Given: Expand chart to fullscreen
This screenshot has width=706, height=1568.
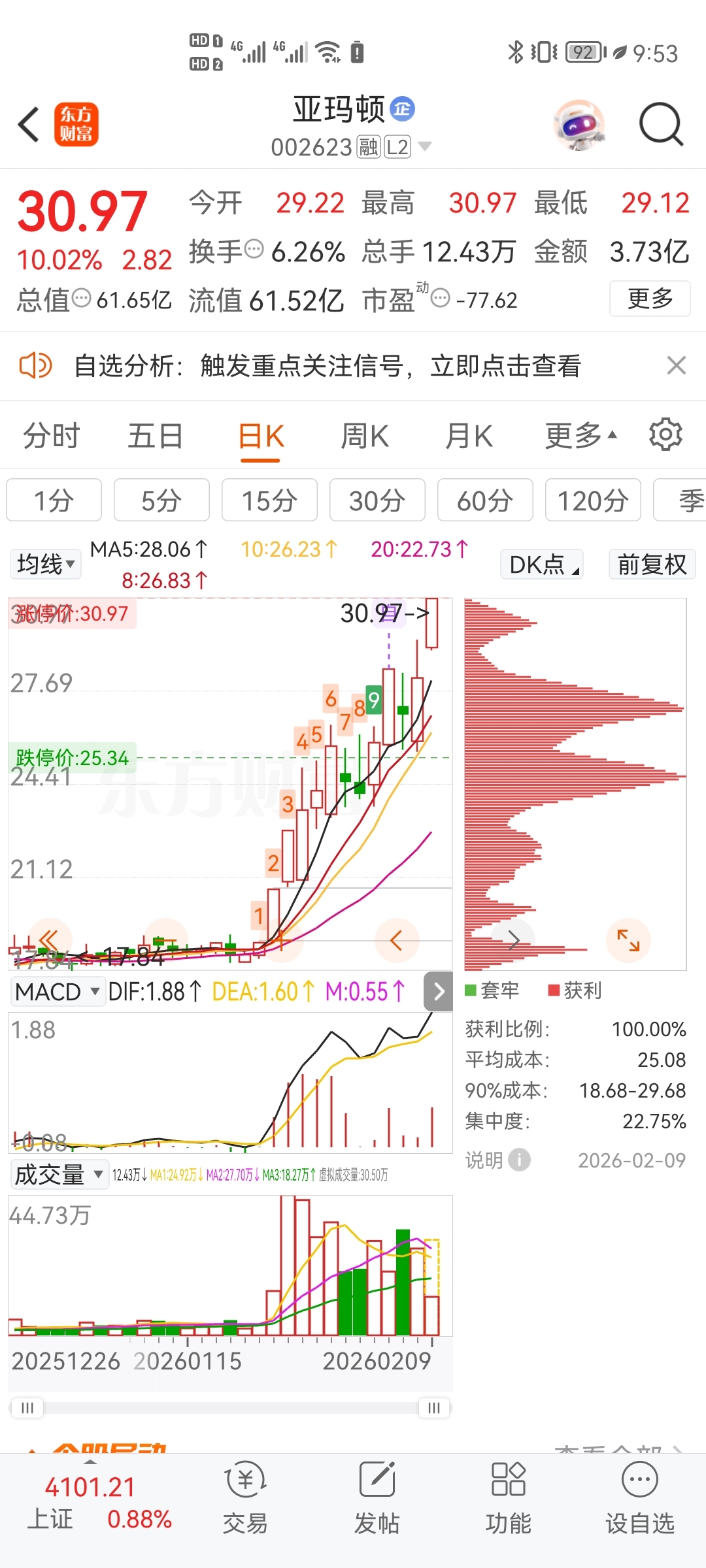Looking at the screenshot, I should tap(628, 940).
